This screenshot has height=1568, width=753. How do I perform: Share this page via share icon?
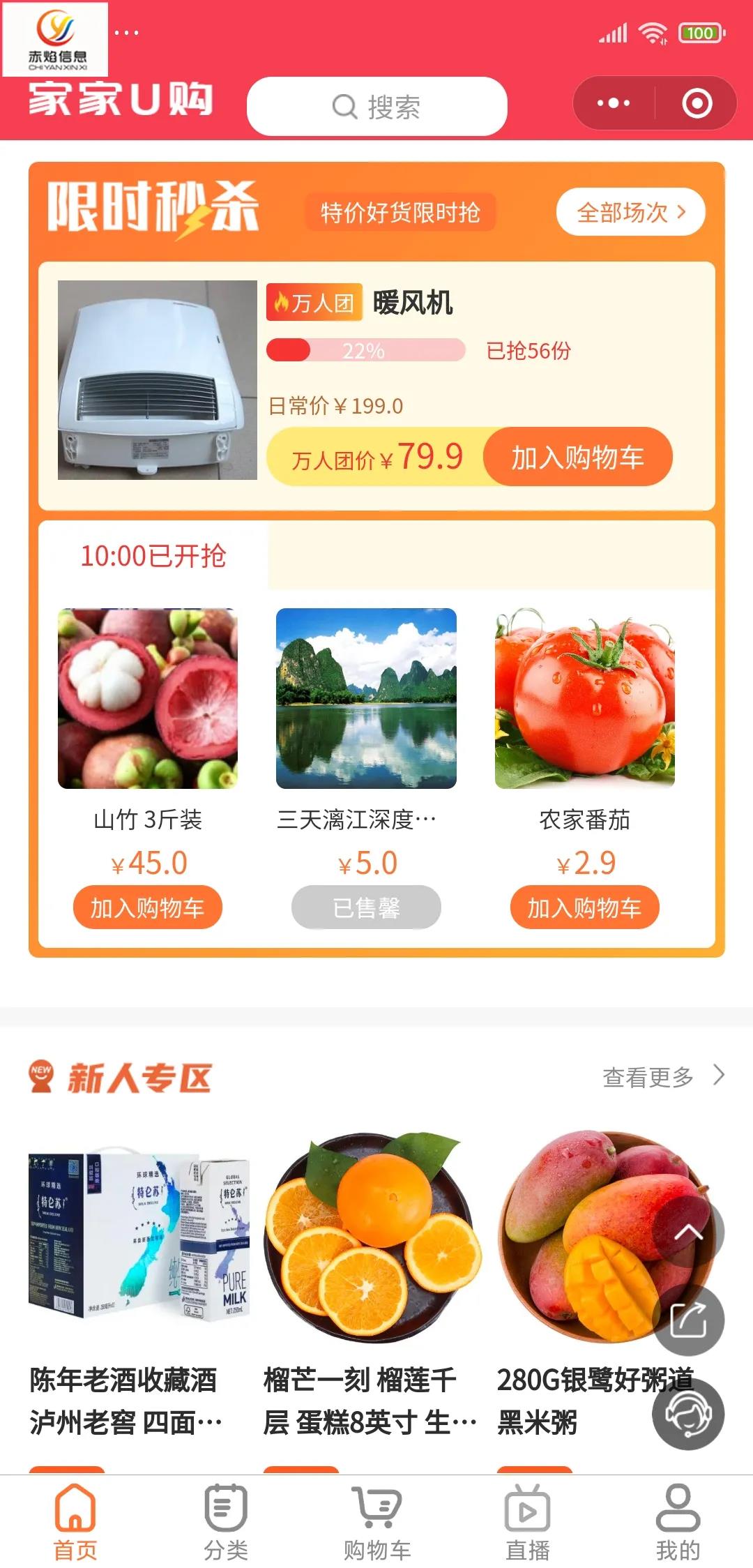(688, 1320)
